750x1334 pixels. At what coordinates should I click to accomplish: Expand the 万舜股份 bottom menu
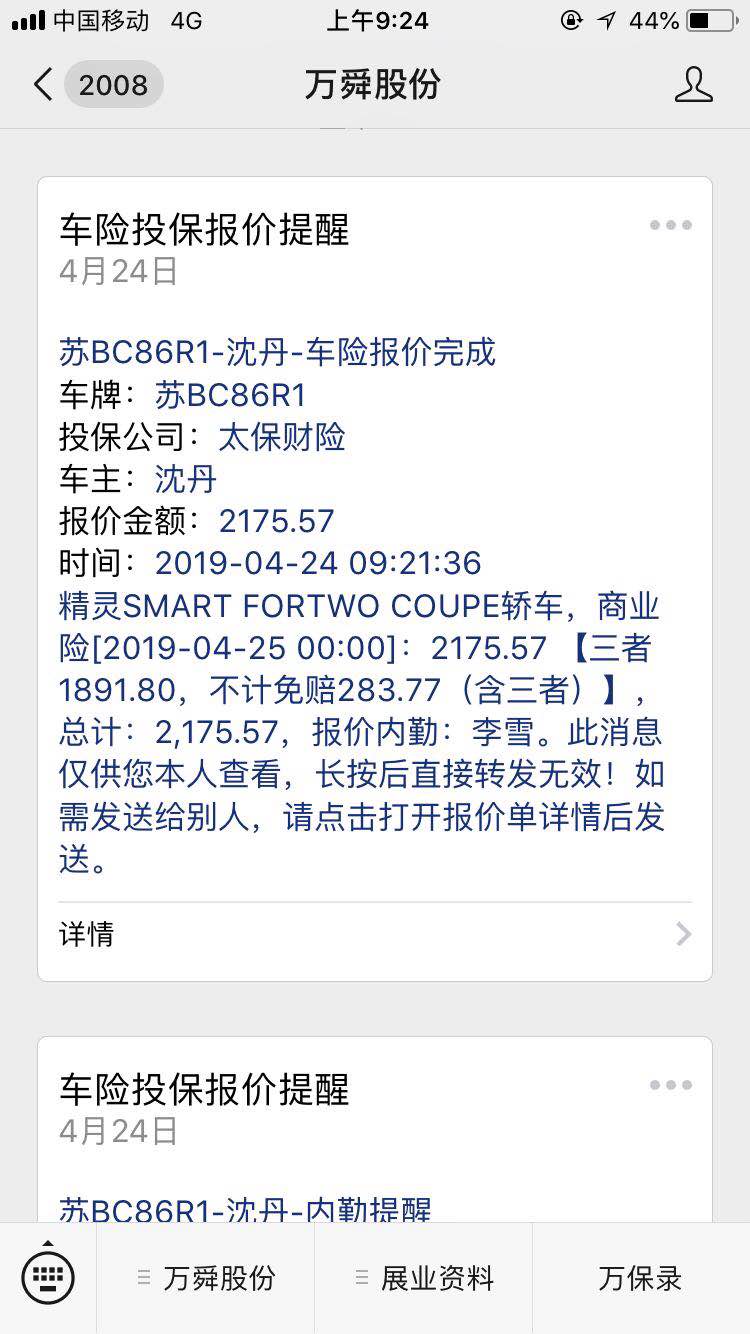(x=206, y=1277)
